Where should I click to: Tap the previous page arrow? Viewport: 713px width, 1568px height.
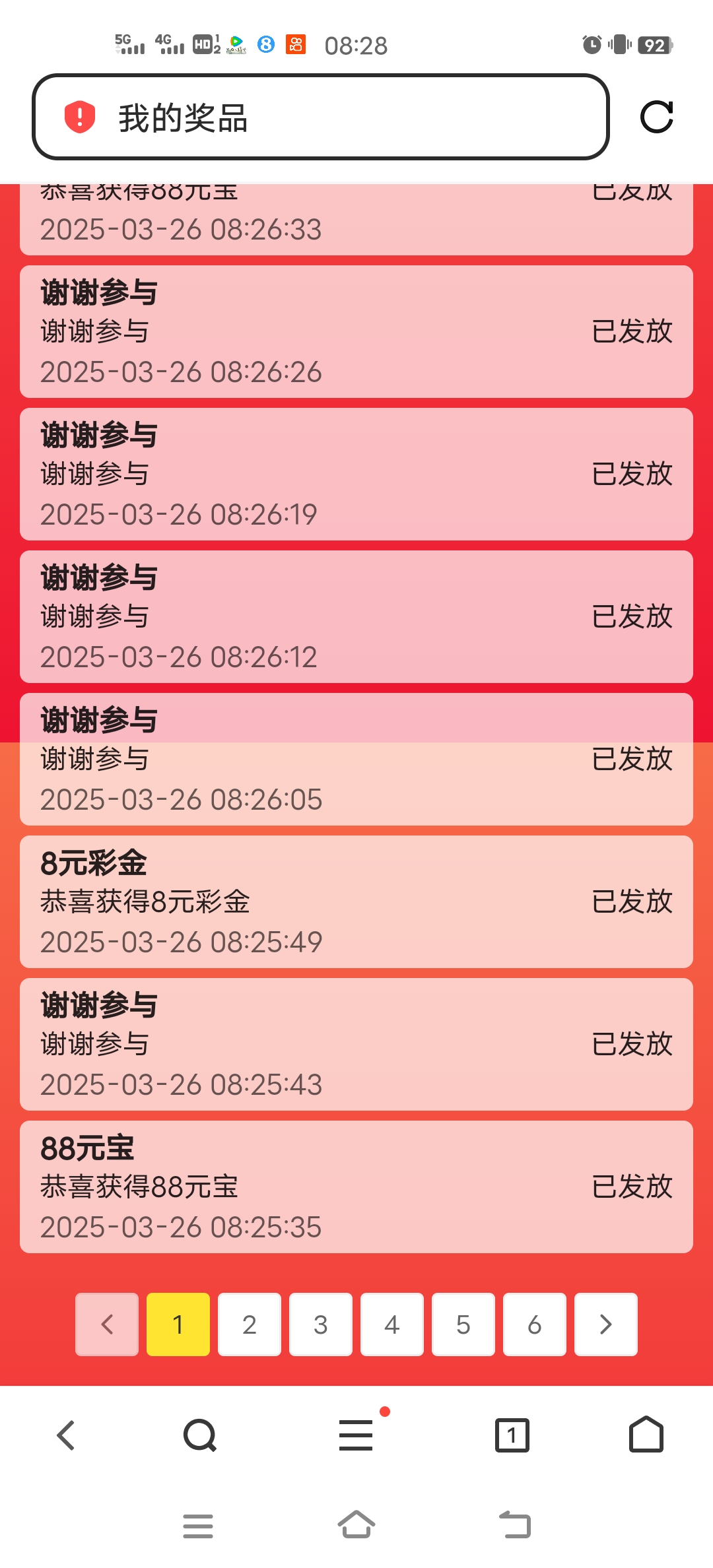click(x=106, y=1324)
